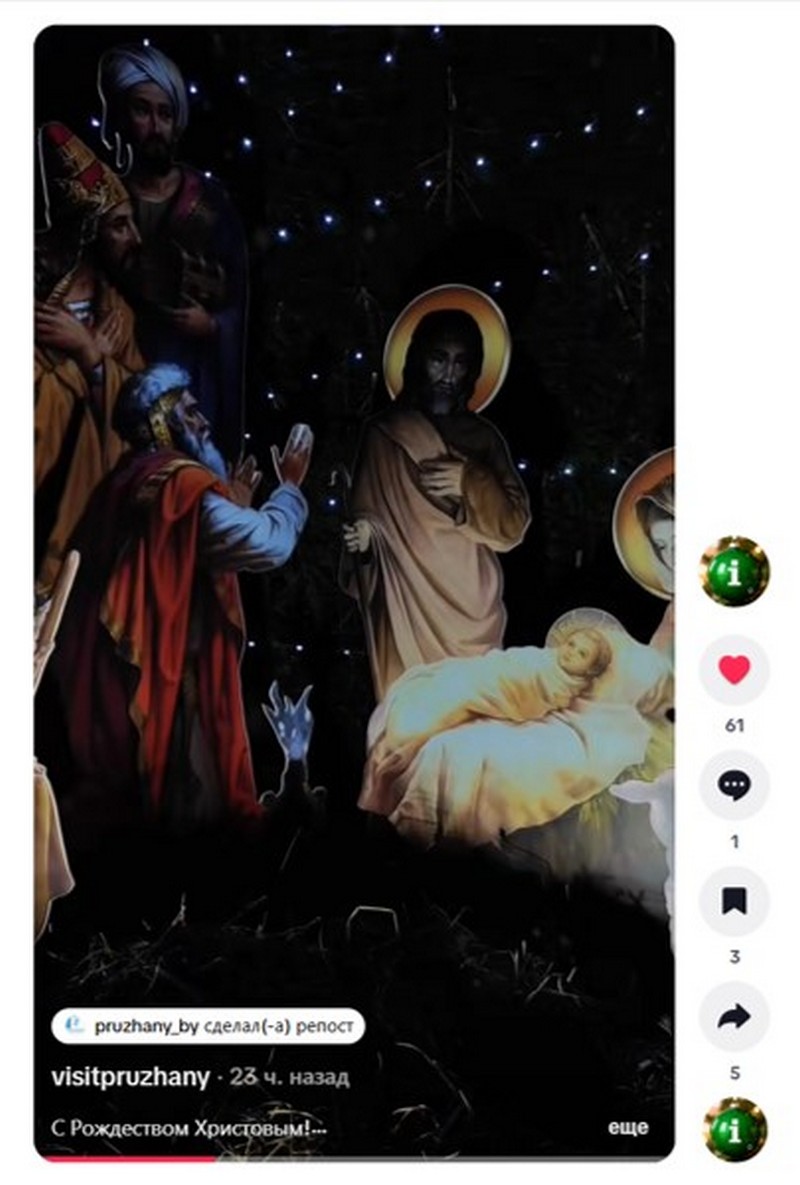Open the comments on this video

734,786
